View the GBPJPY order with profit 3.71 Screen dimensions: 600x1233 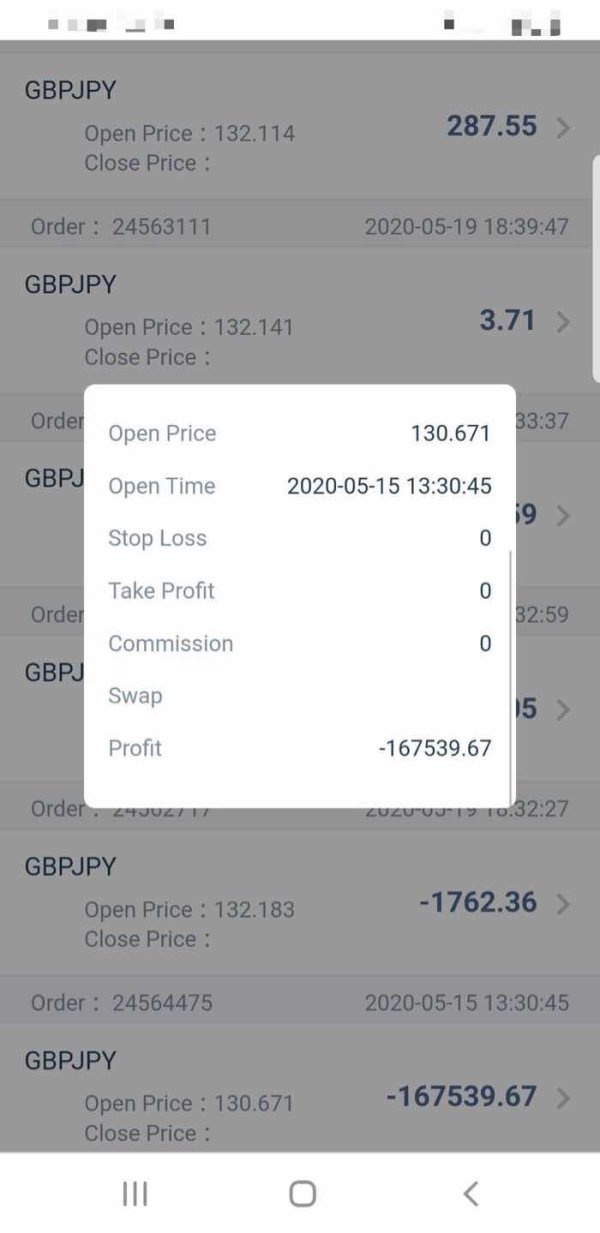299,321
